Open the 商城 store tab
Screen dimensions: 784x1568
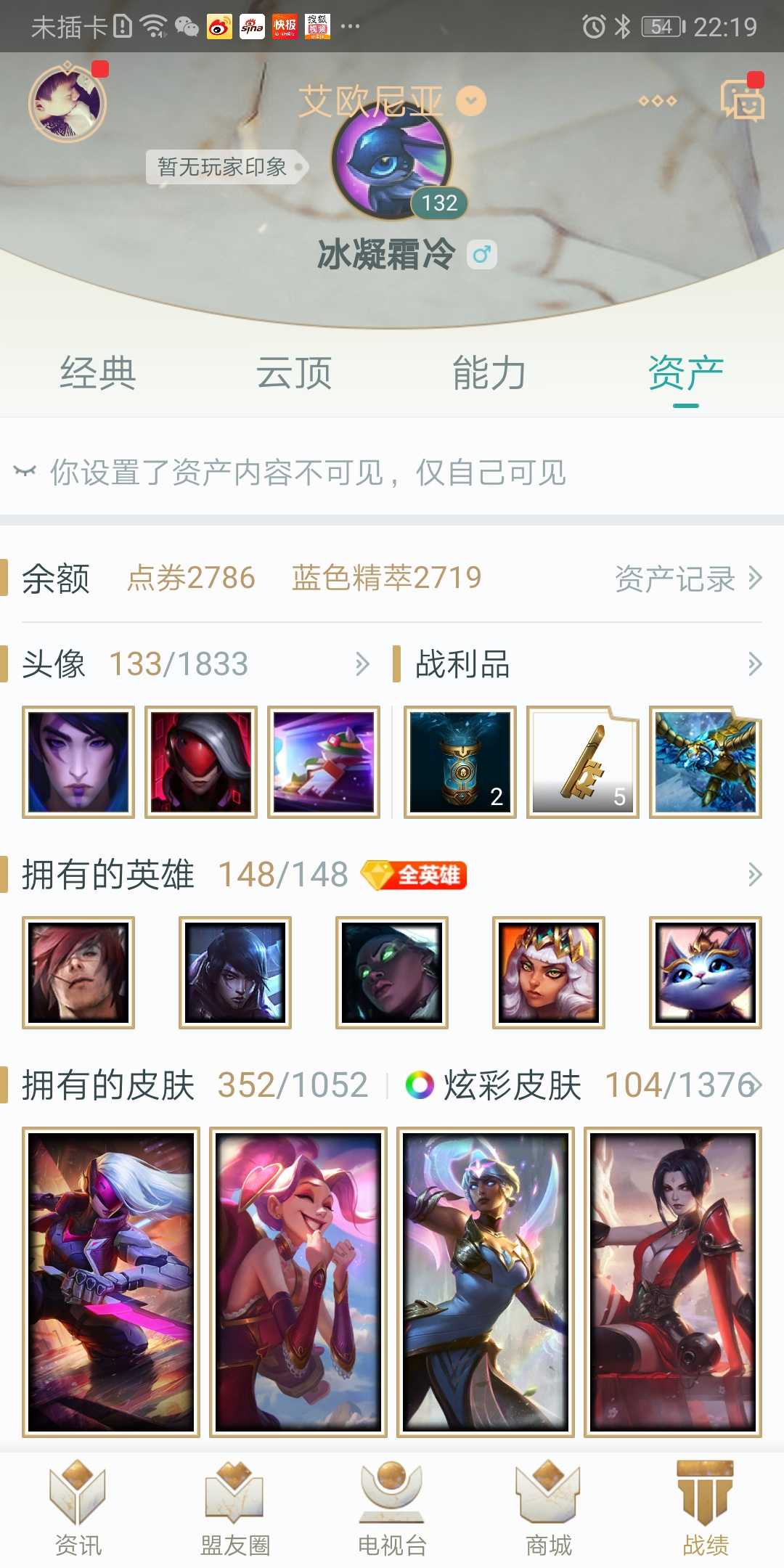[x=549, y=1508]
